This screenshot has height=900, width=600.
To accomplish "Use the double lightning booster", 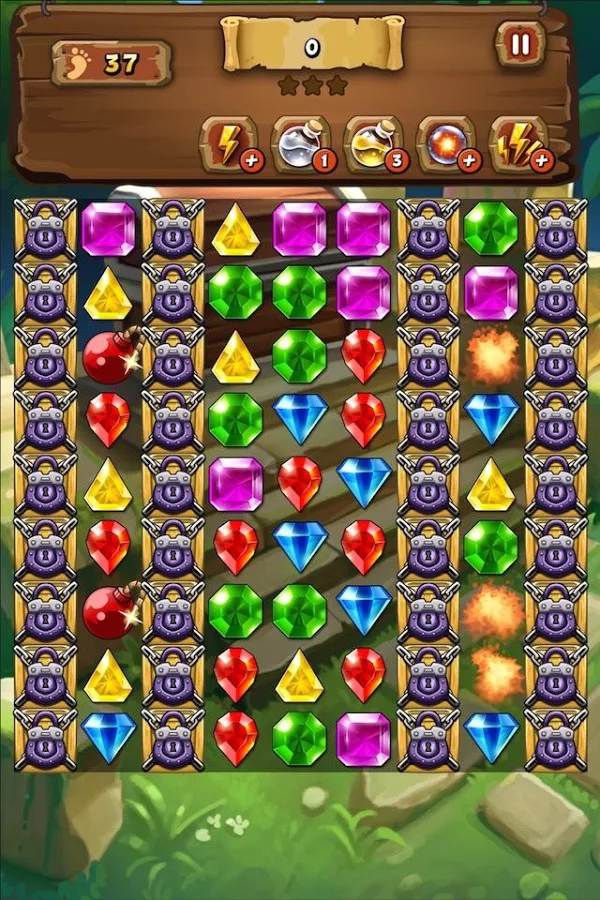I will click(517, 141).
